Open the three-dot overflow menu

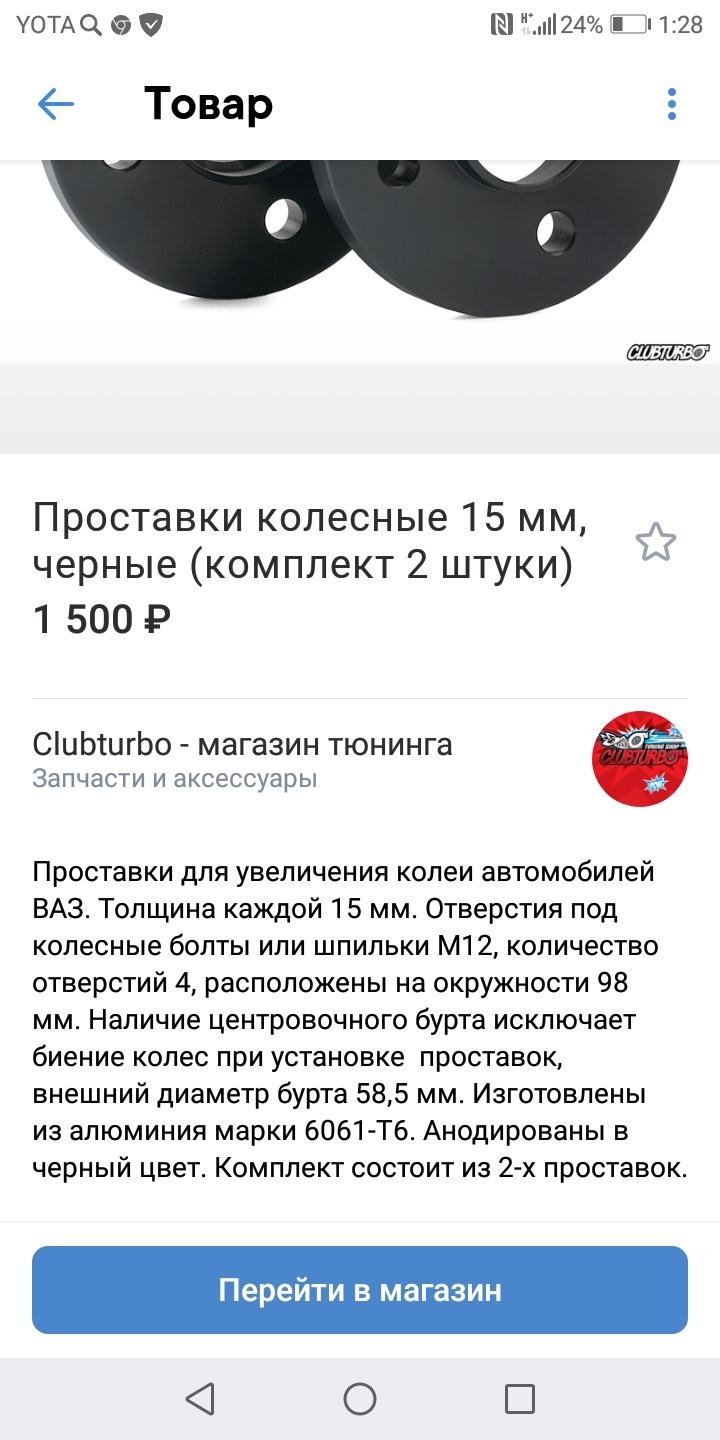(x=672, y=104)
